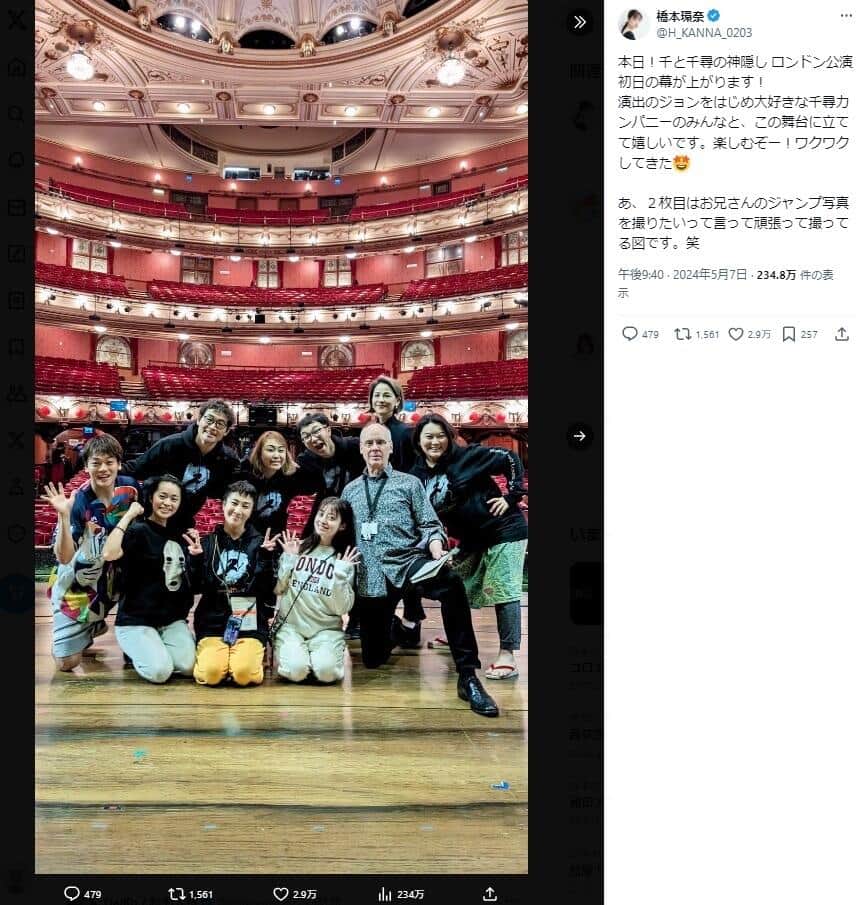This screenshot has width=867, height=905.
Task: Like the post in the side panel
Action: click(x=737, y=334)
